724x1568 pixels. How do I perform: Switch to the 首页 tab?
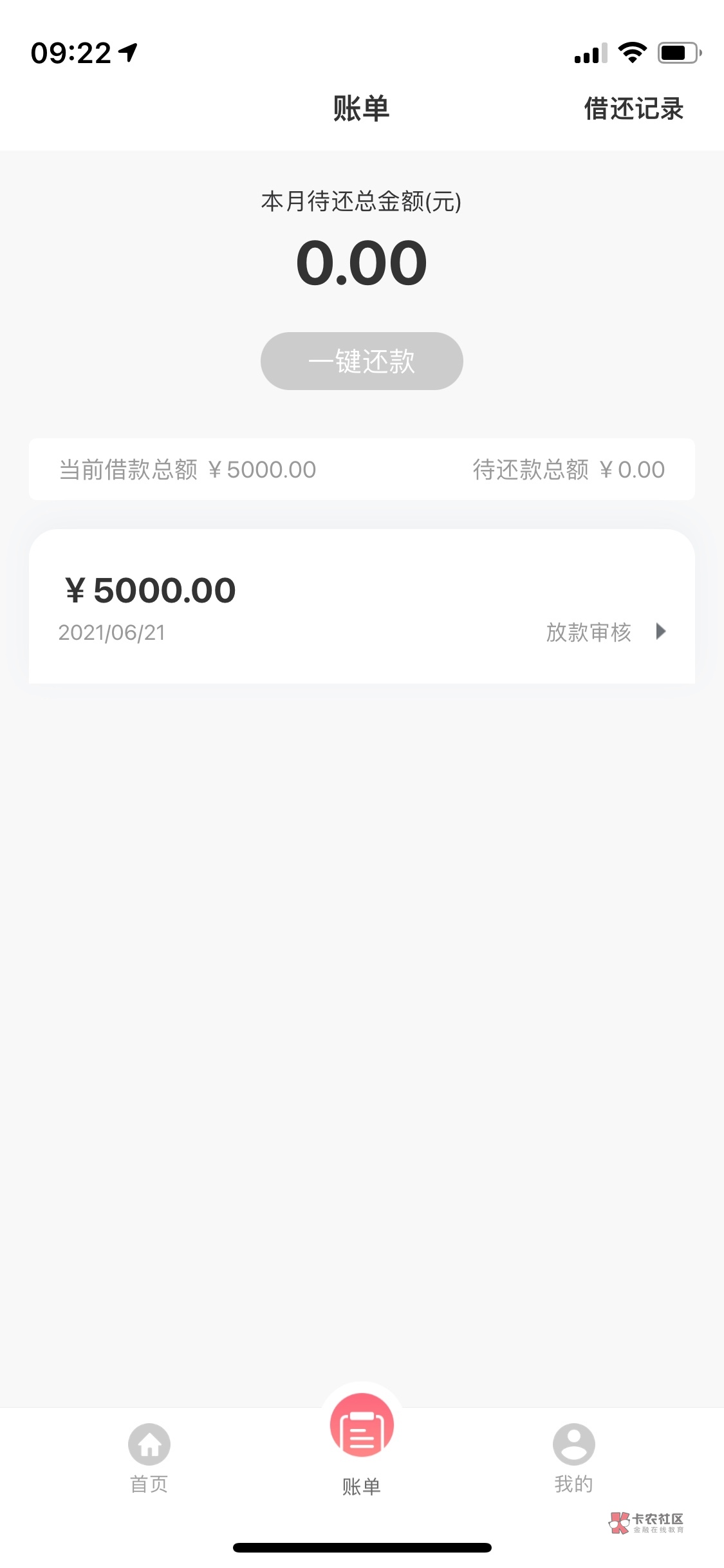point(149,1458)
